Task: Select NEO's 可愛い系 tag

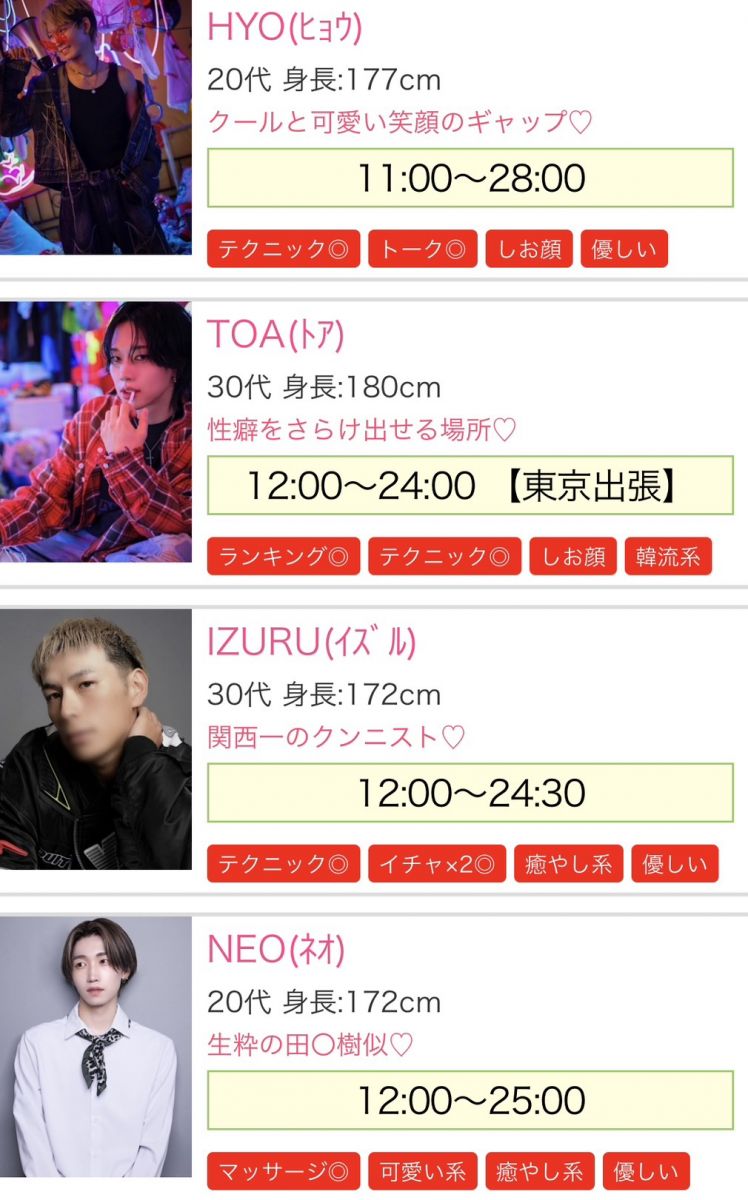Action: (x=422, y=1171)
